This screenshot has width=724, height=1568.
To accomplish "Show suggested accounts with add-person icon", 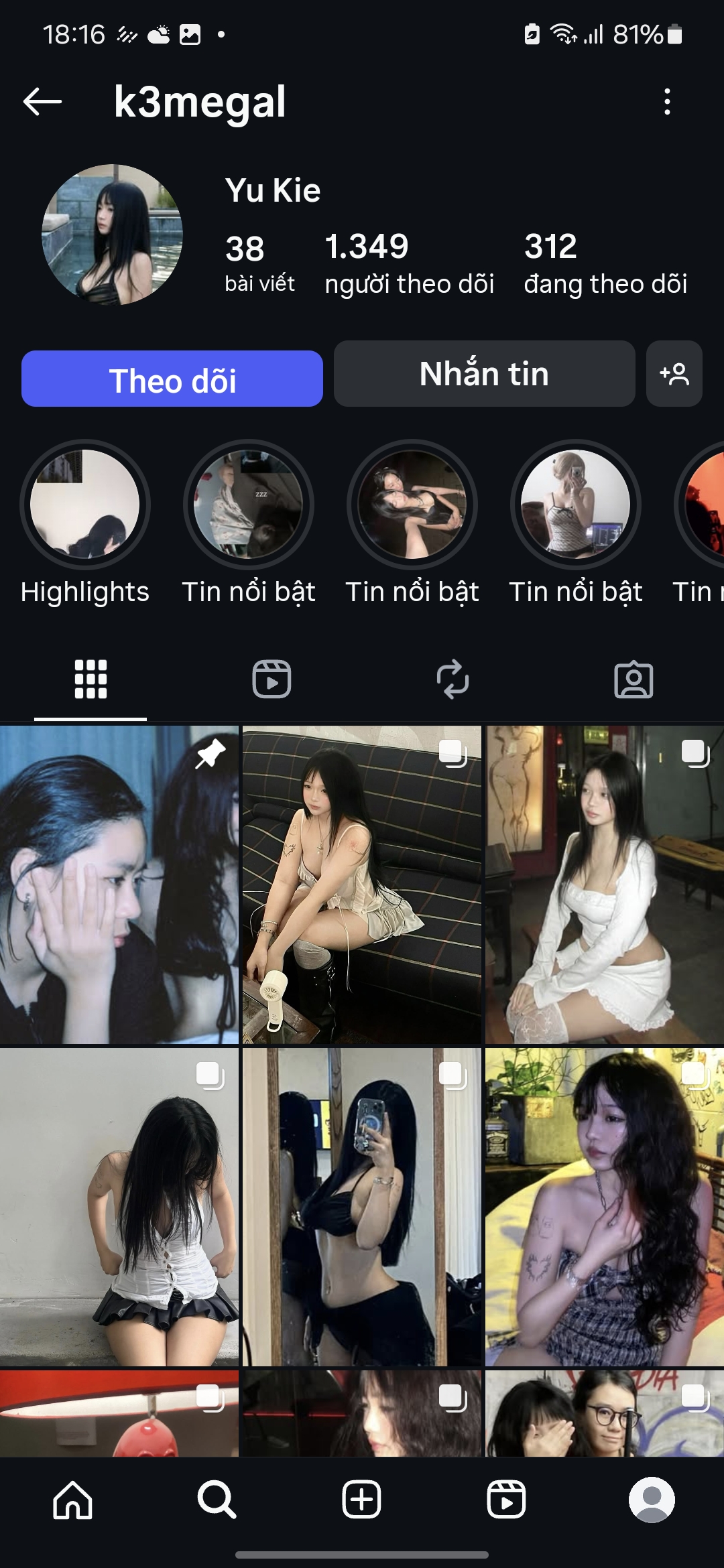I will 674,374.
